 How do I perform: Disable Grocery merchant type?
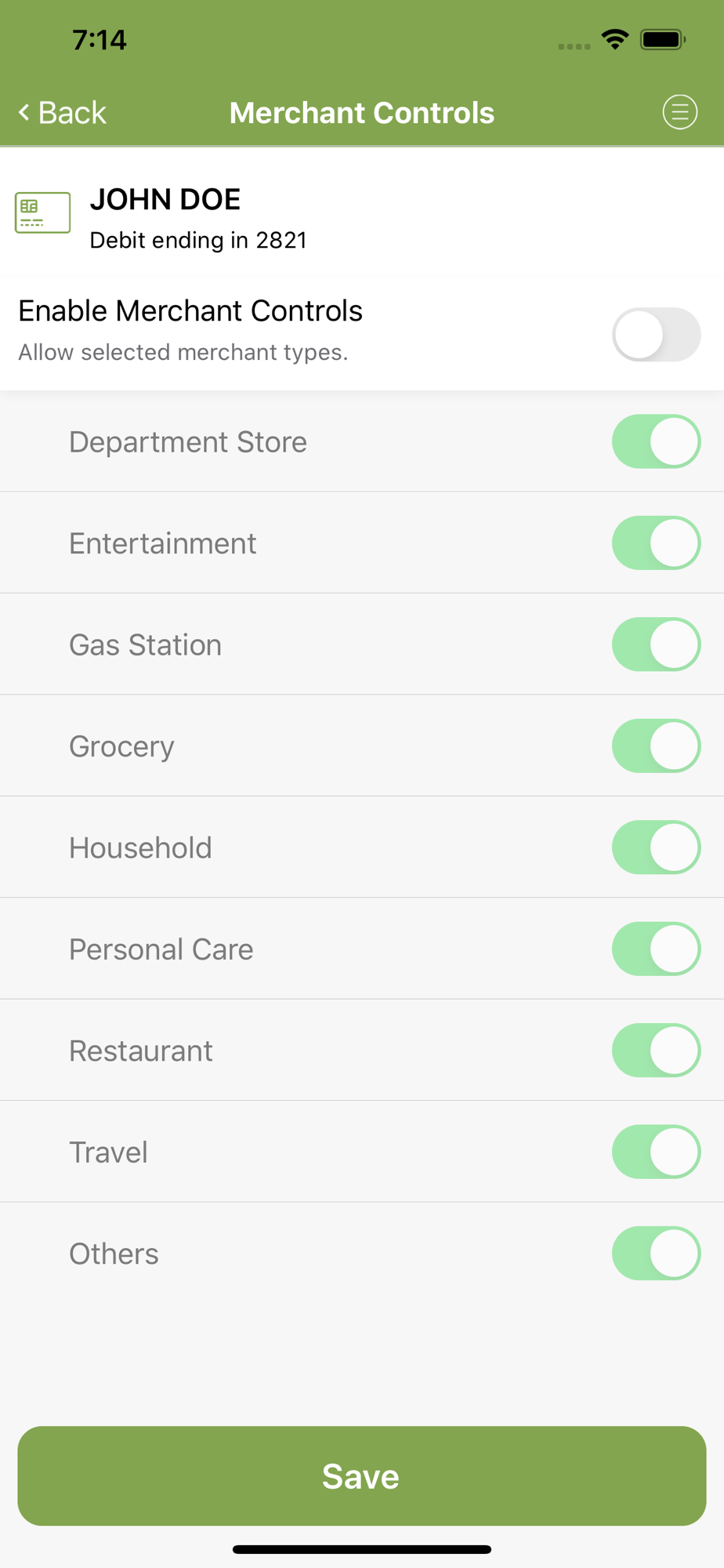(656, 746)
